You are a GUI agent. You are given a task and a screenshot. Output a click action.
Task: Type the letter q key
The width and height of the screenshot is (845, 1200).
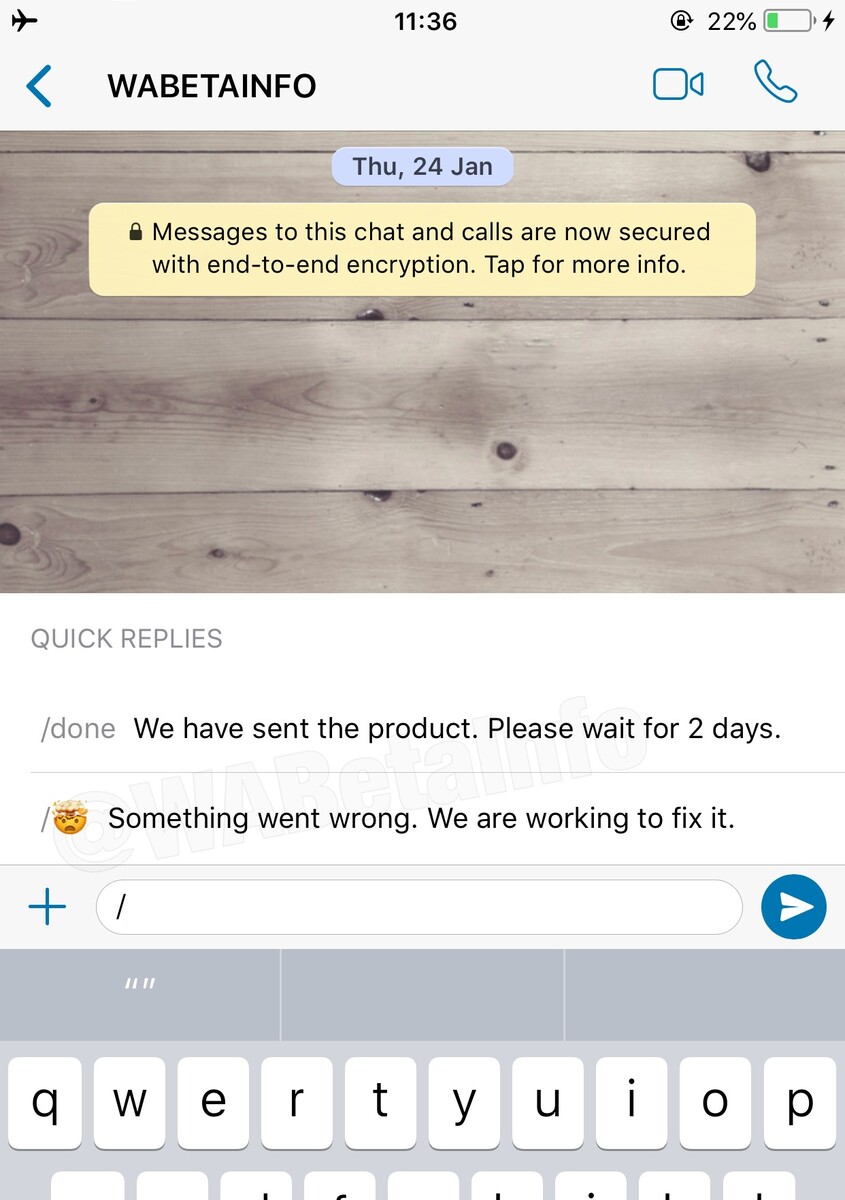45,1102
